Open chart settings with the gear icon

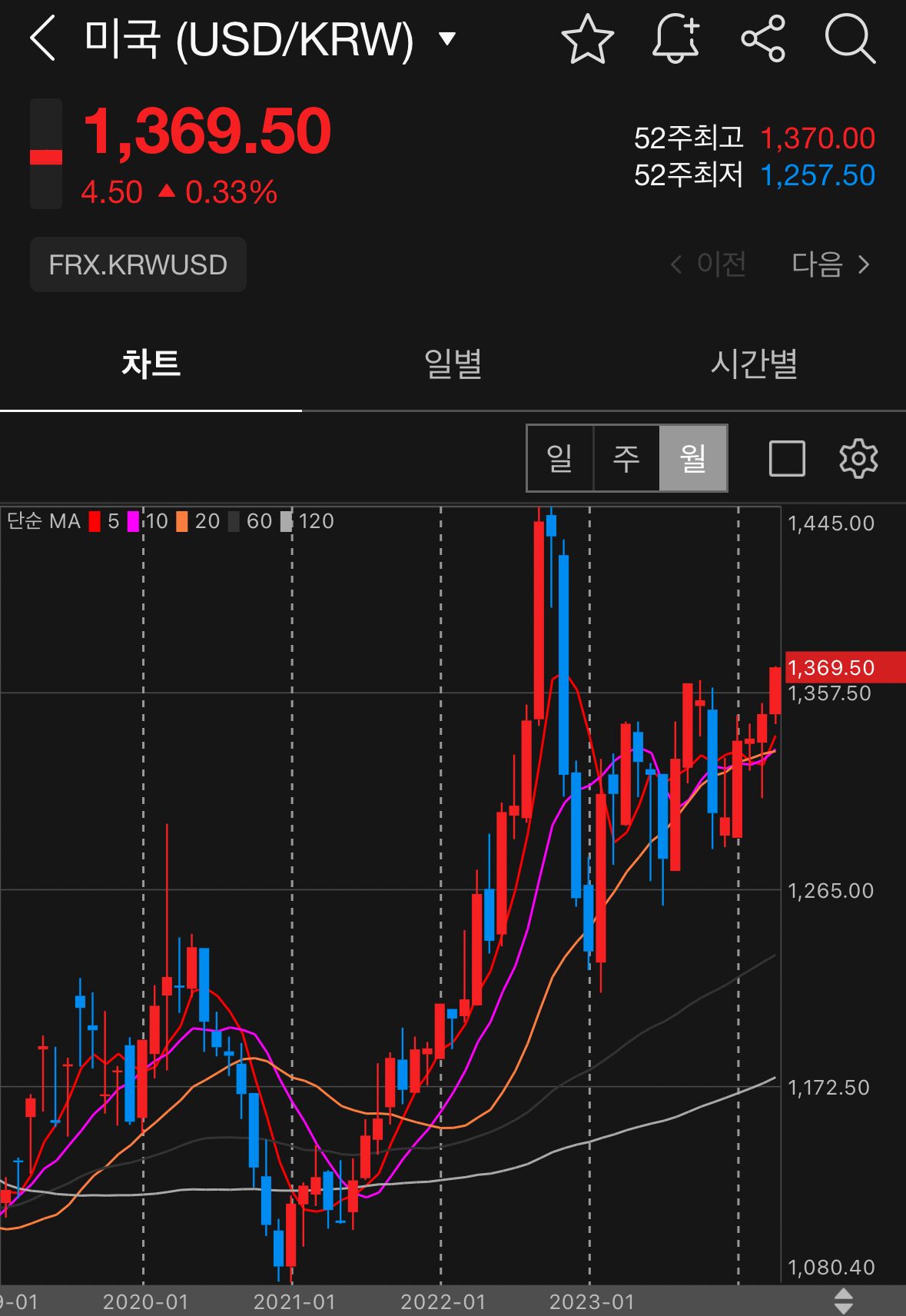click(x=858, y=457)
